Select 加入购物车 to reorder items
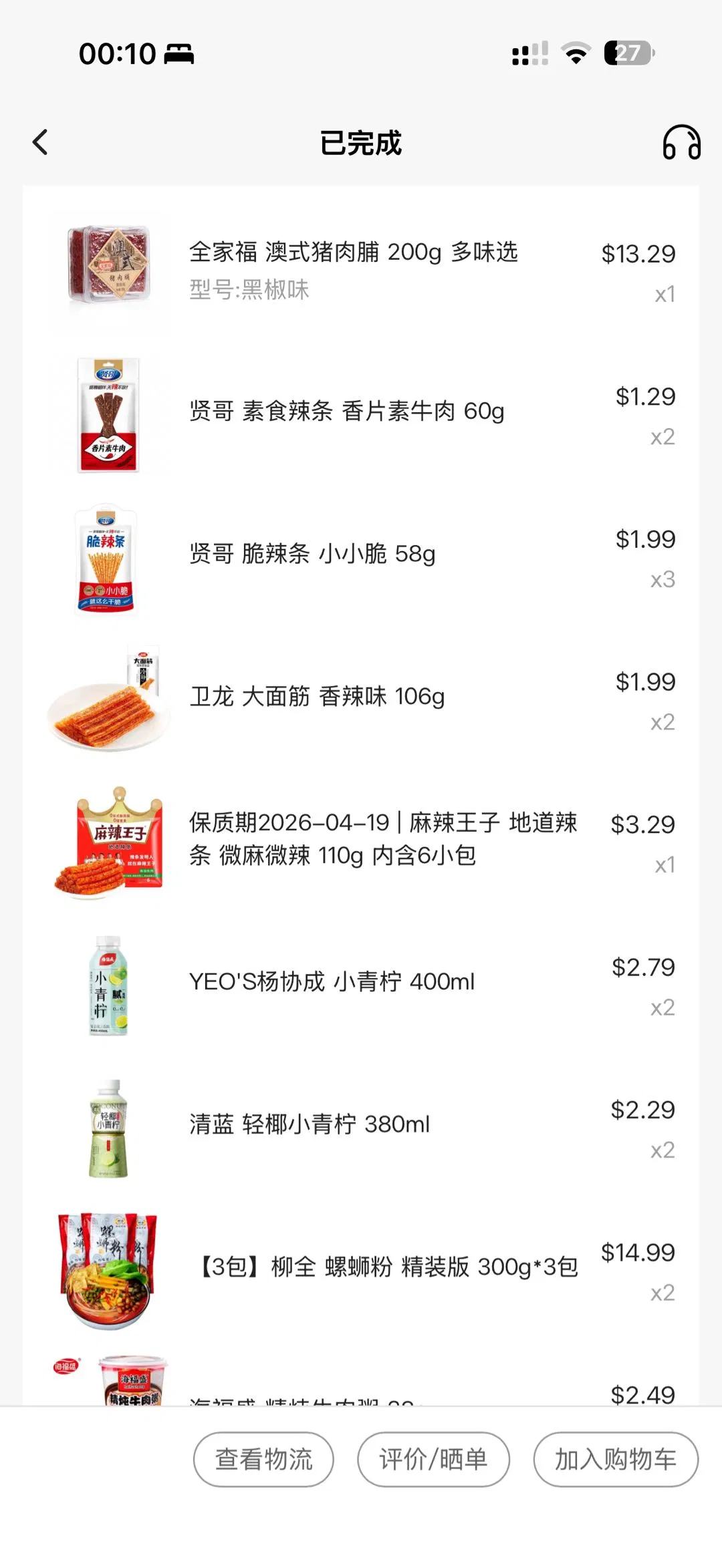The width and height of the screenshot is (722, 1568). pos(615,1459)
